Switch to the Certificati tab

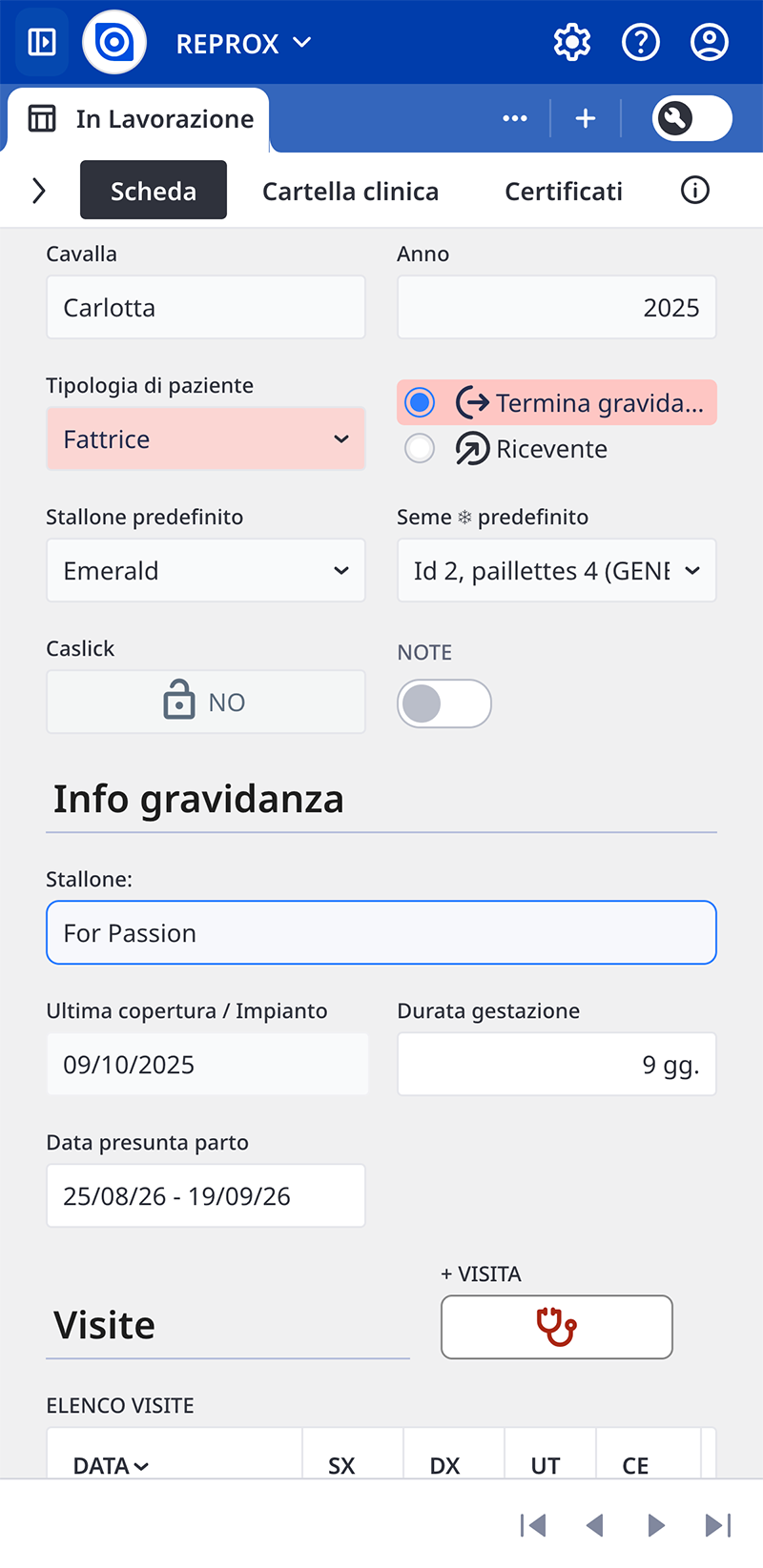(x=563, y=190)
